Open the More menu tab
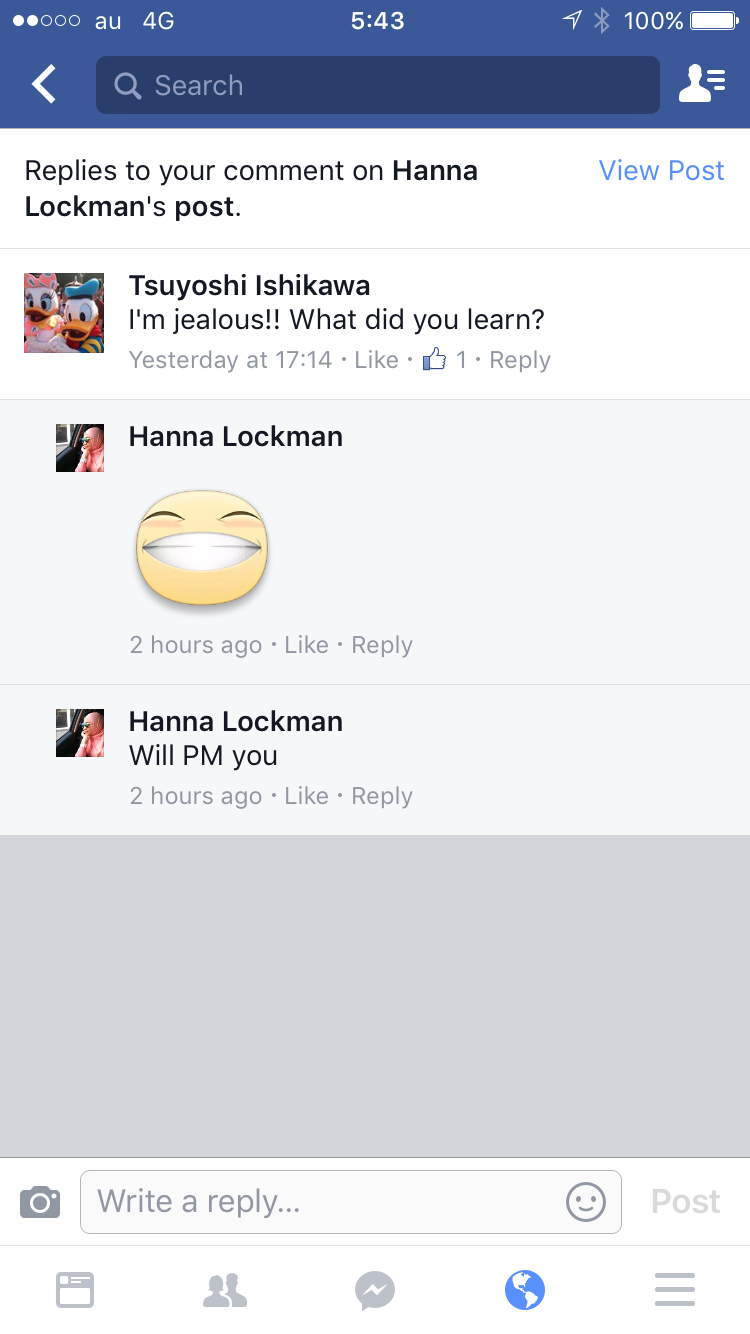Viewport: 750px width, 1334px height. 675,1290
